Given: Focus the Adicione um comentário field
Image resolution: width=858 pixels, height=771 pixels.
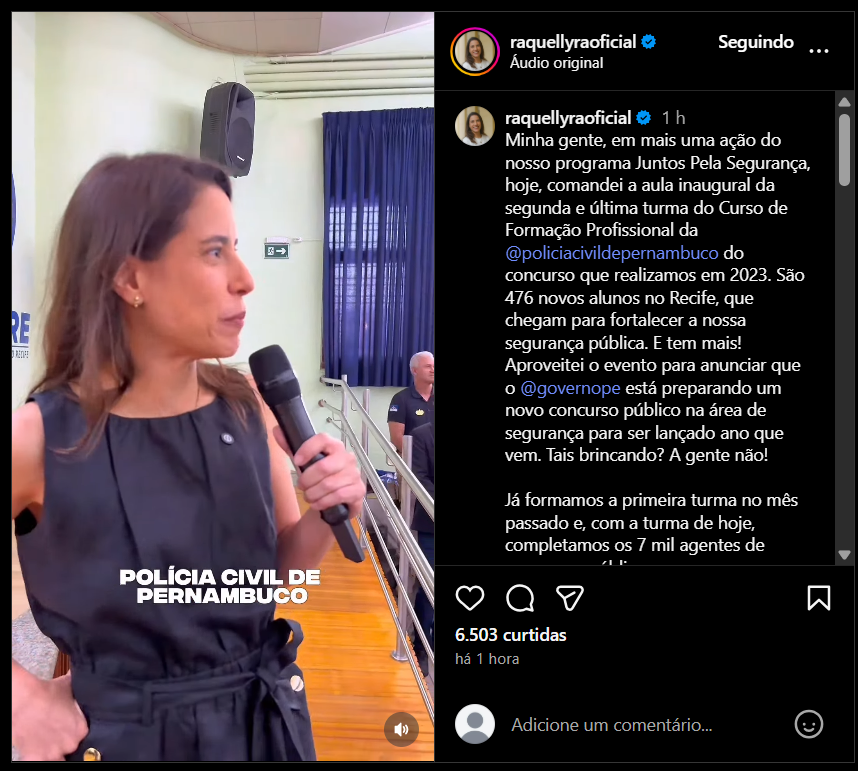Looking at the screenshot, I should pyautogui.click(x=640, y=725).
